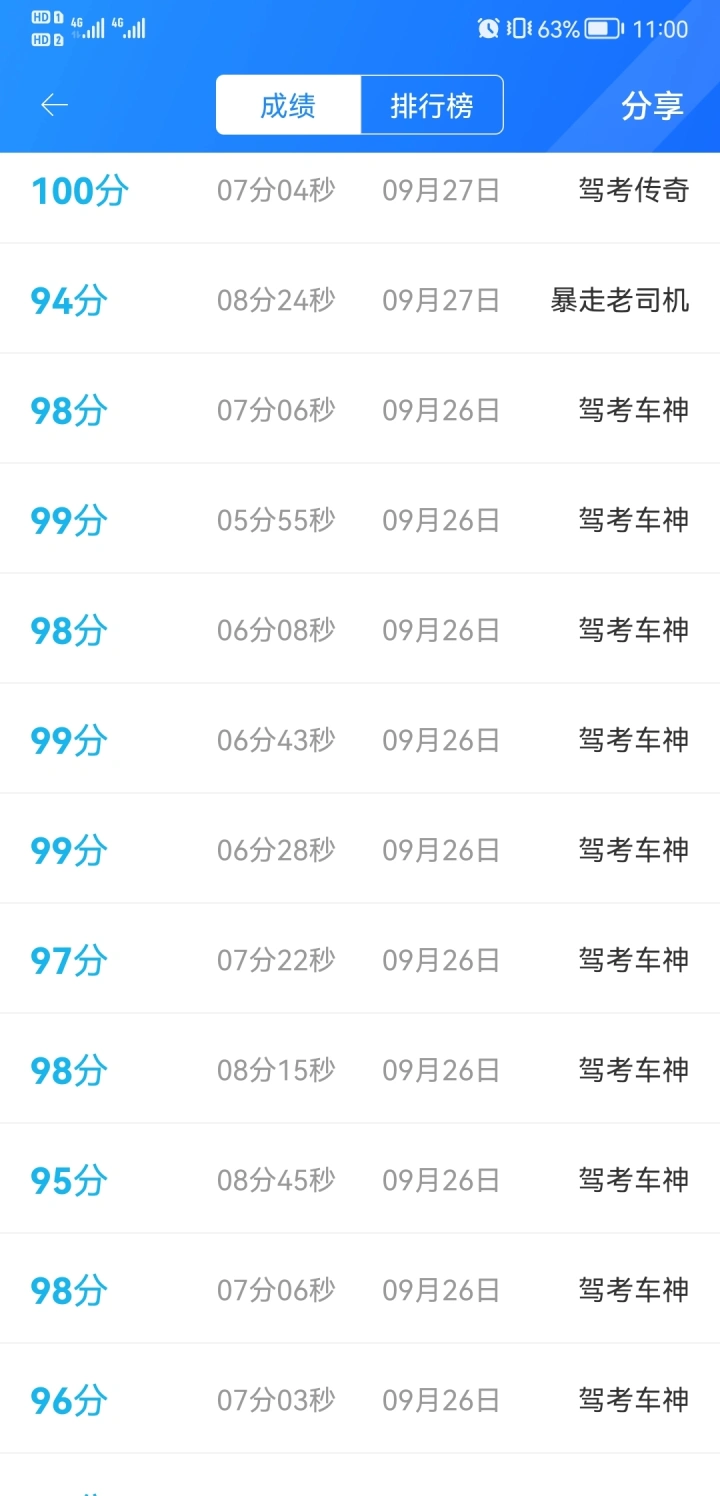This screenshot has height=1496, width=720.
Task: Open the 99分 record timed 05分55秒
Action: [360, 519]
